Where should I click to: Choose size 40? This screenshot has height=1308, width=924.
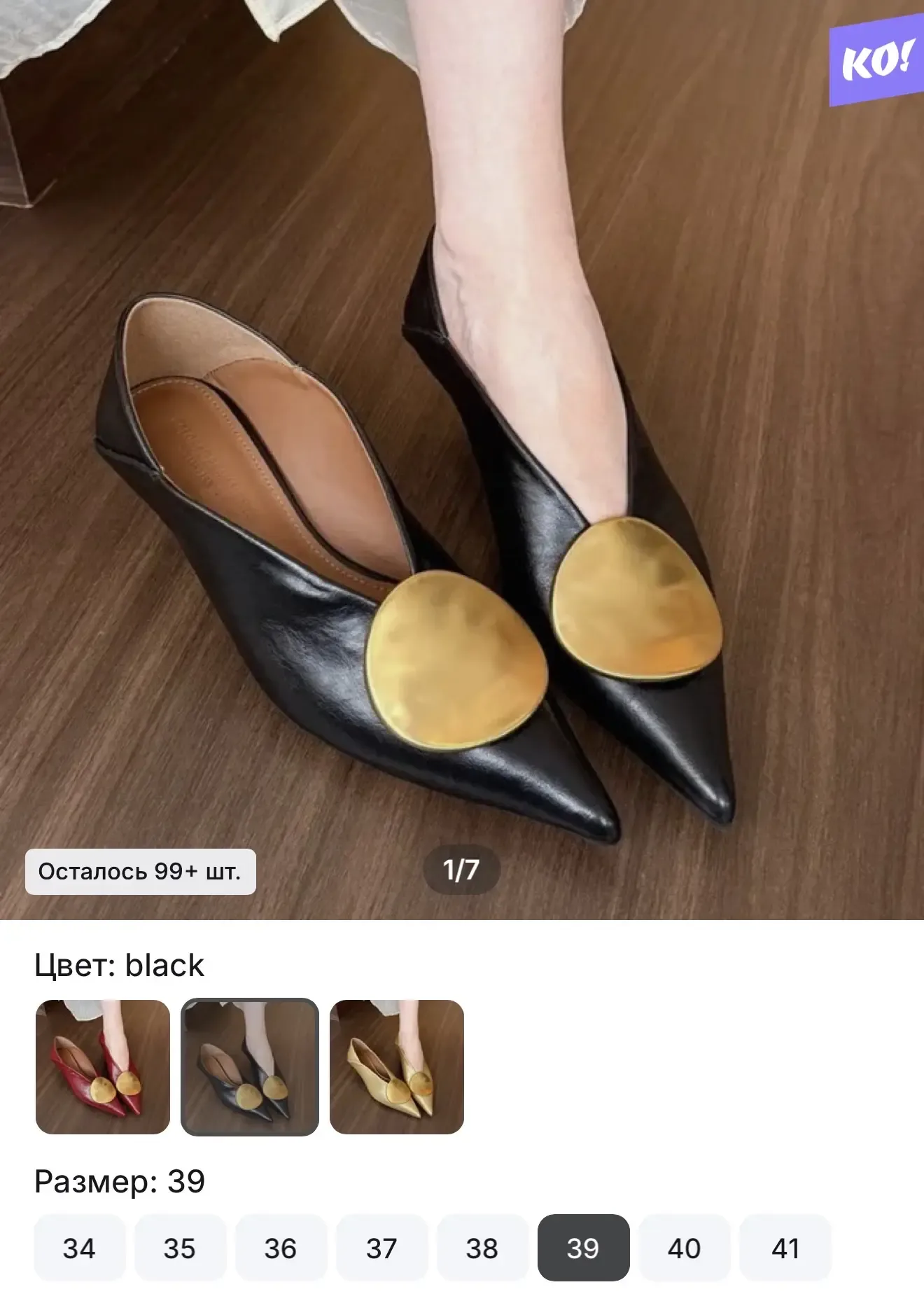684,1248
